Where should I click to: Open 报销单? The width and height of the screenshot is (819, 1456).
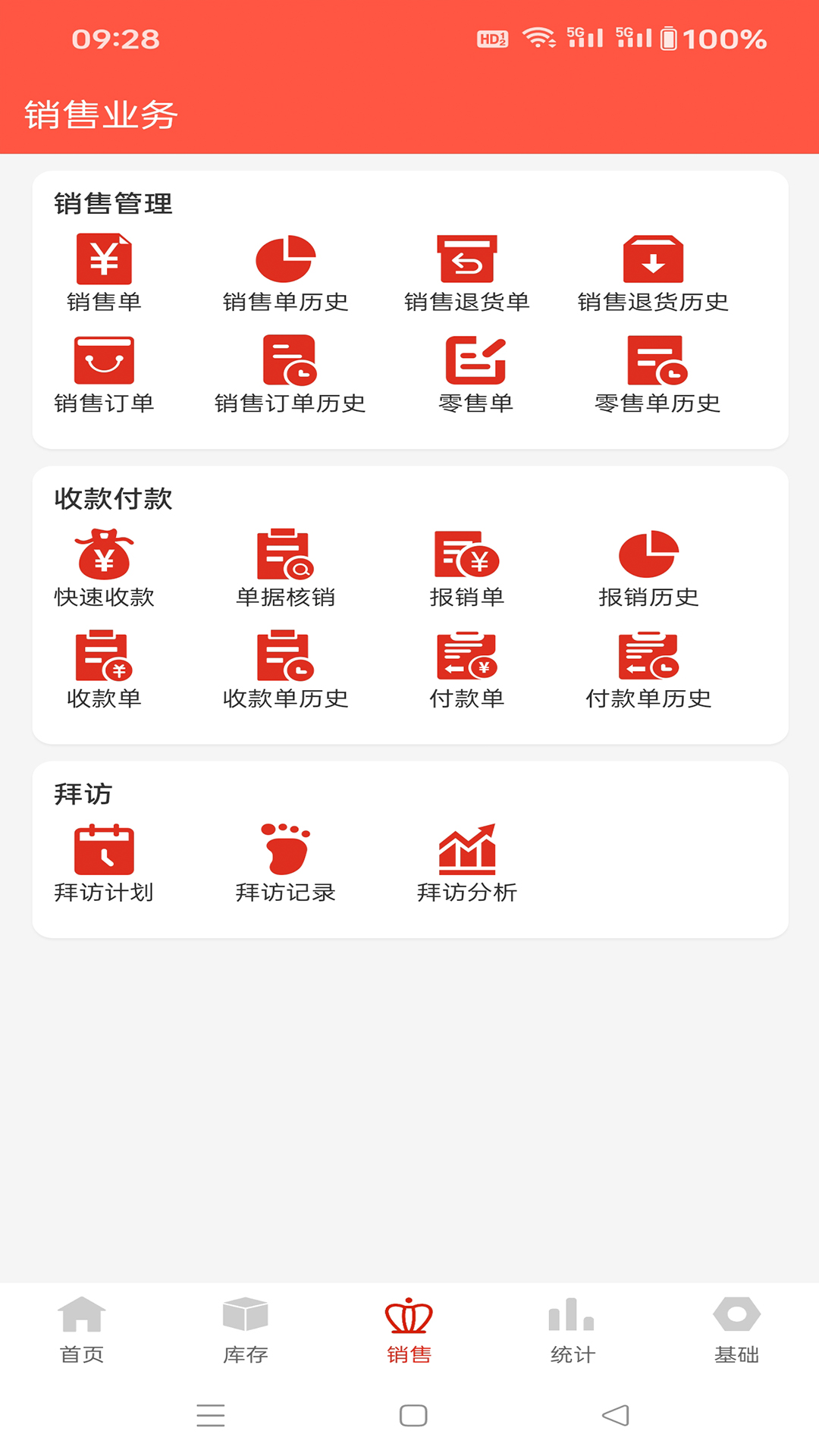point(466,569)
